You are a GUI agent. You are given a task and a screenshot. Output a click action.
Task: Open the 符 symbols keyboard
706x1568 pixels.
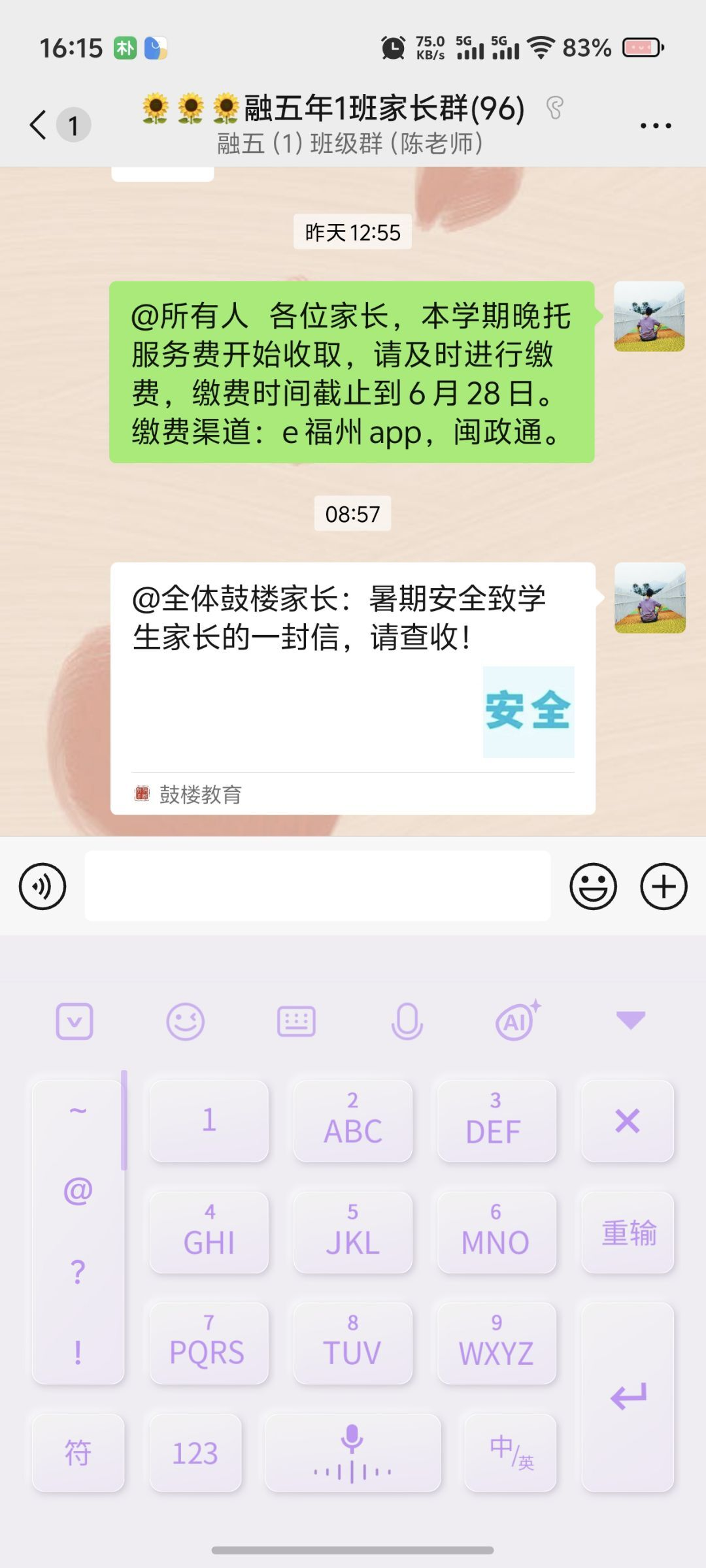[78, 1453]
